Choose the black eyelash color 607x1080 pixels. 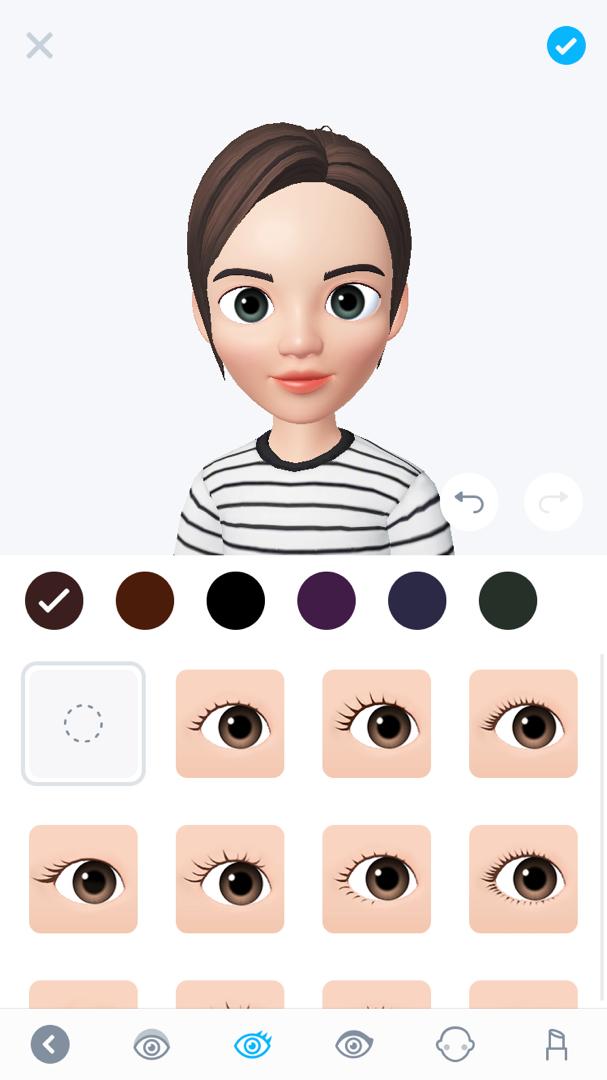tap(236, 601)
